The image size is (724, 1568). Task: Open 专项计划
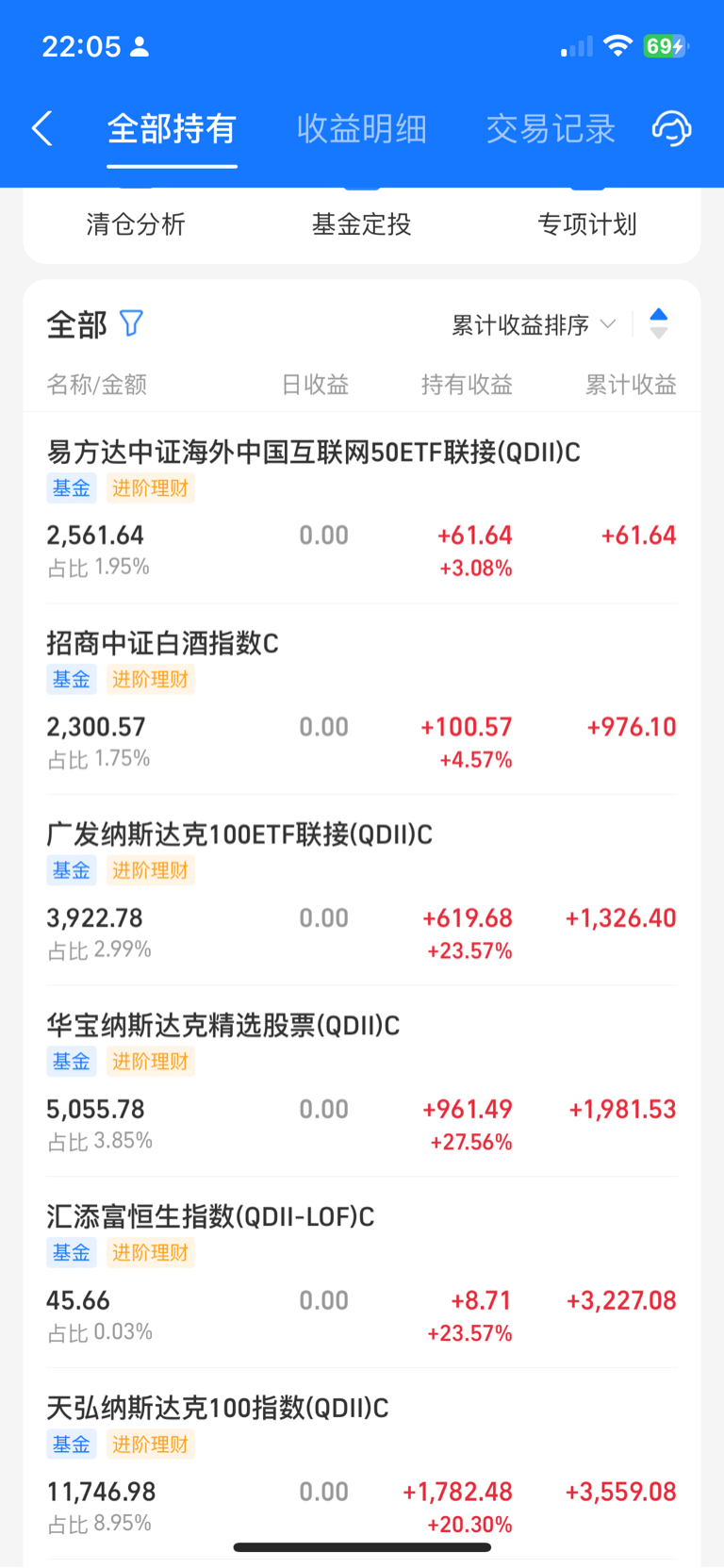(x=587, y=223)
